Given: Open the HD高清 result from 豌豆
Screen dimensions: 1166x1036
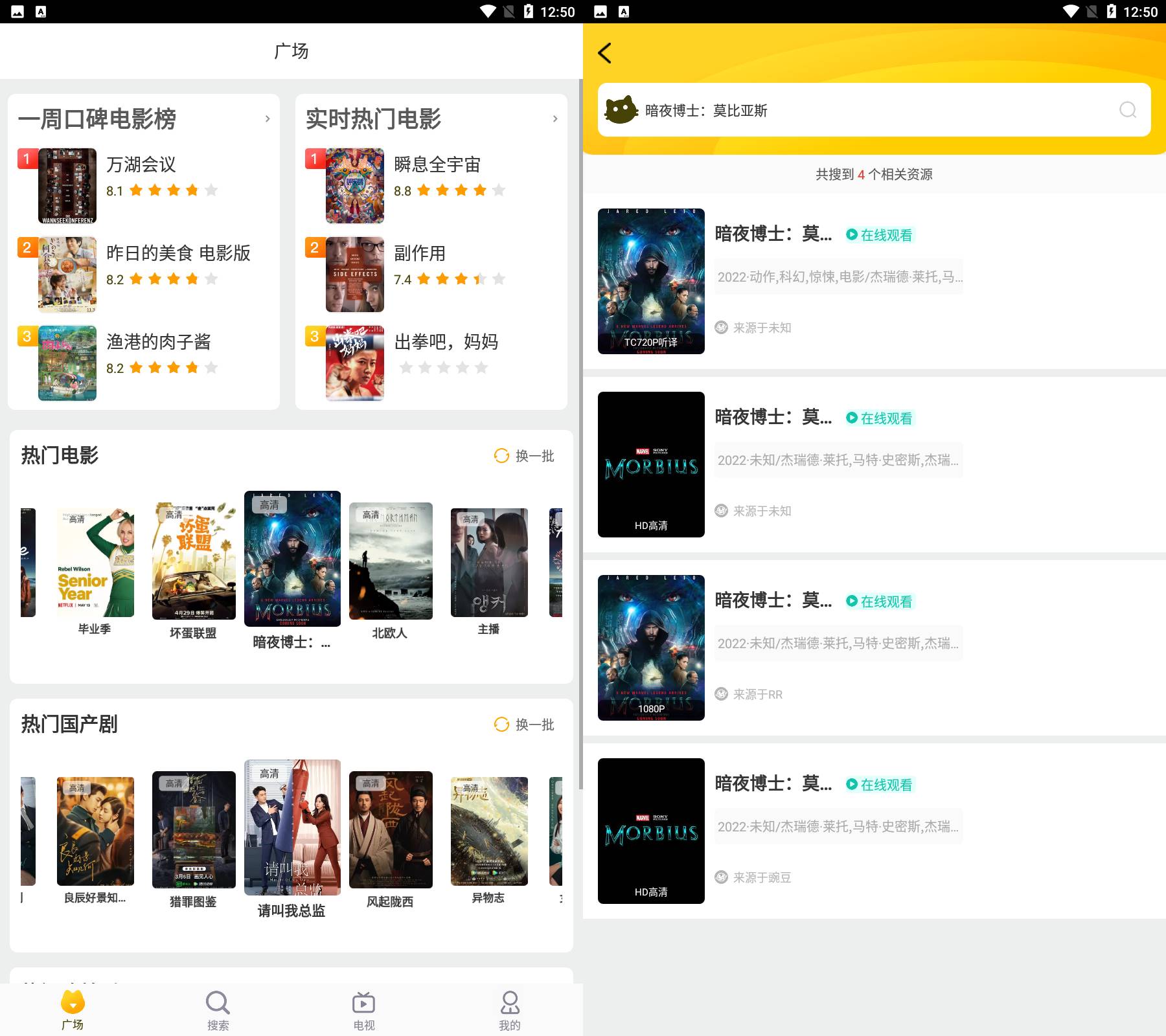Looking at the screenshot, I should coord(651,831).
